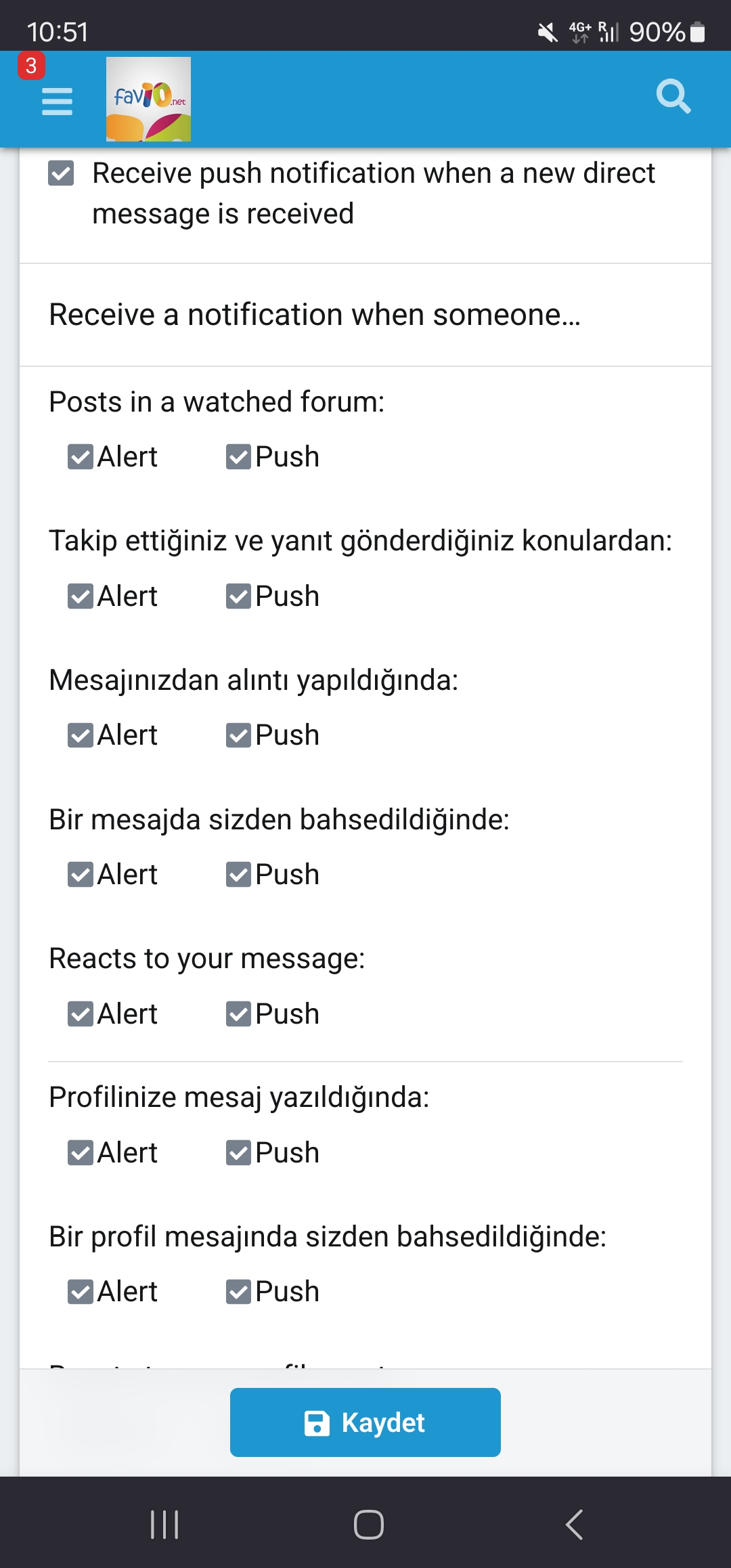The height and width of the screenshot is (1568, 731).
Task: Uncheck Alert for Posts in a watched forum
Action: (x=81, y=457)
